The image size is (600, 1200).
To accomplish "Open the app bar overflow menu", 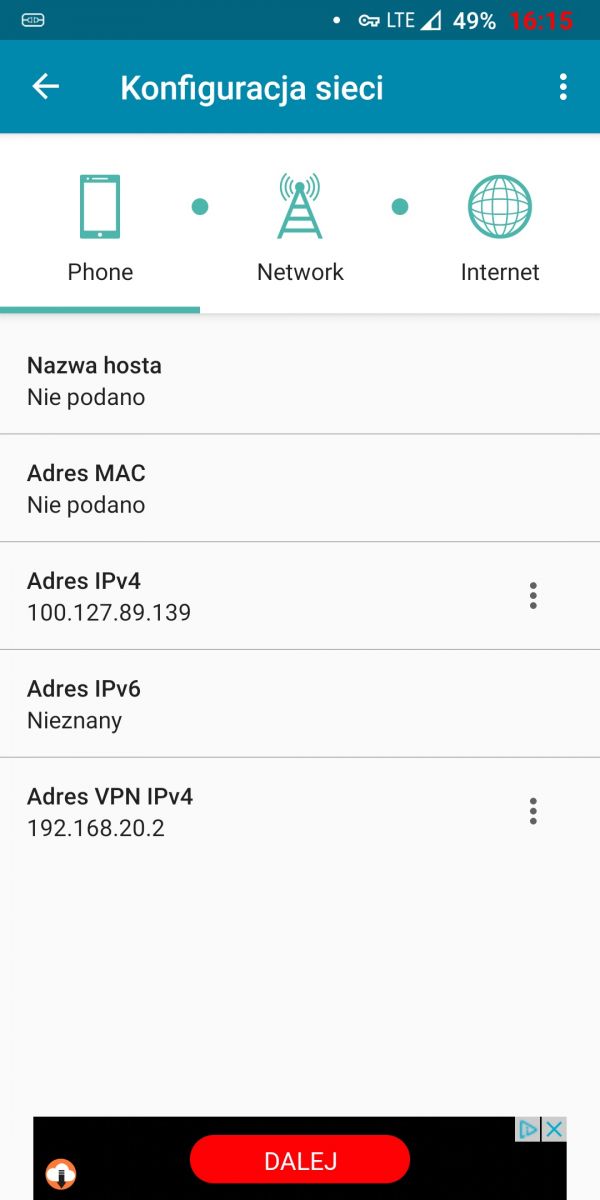I will click(563, 87).
